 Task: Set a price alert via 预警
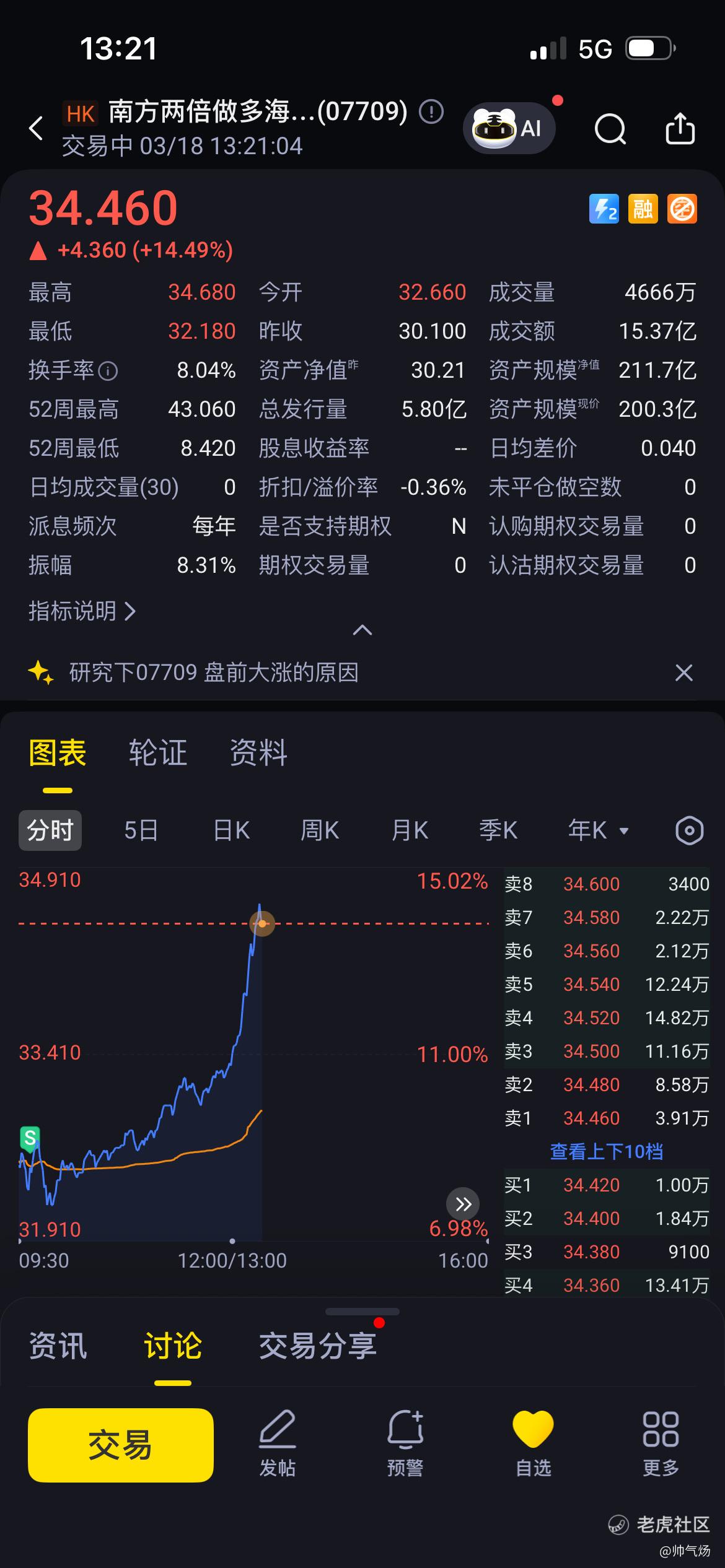click(x=405, y=1445)
